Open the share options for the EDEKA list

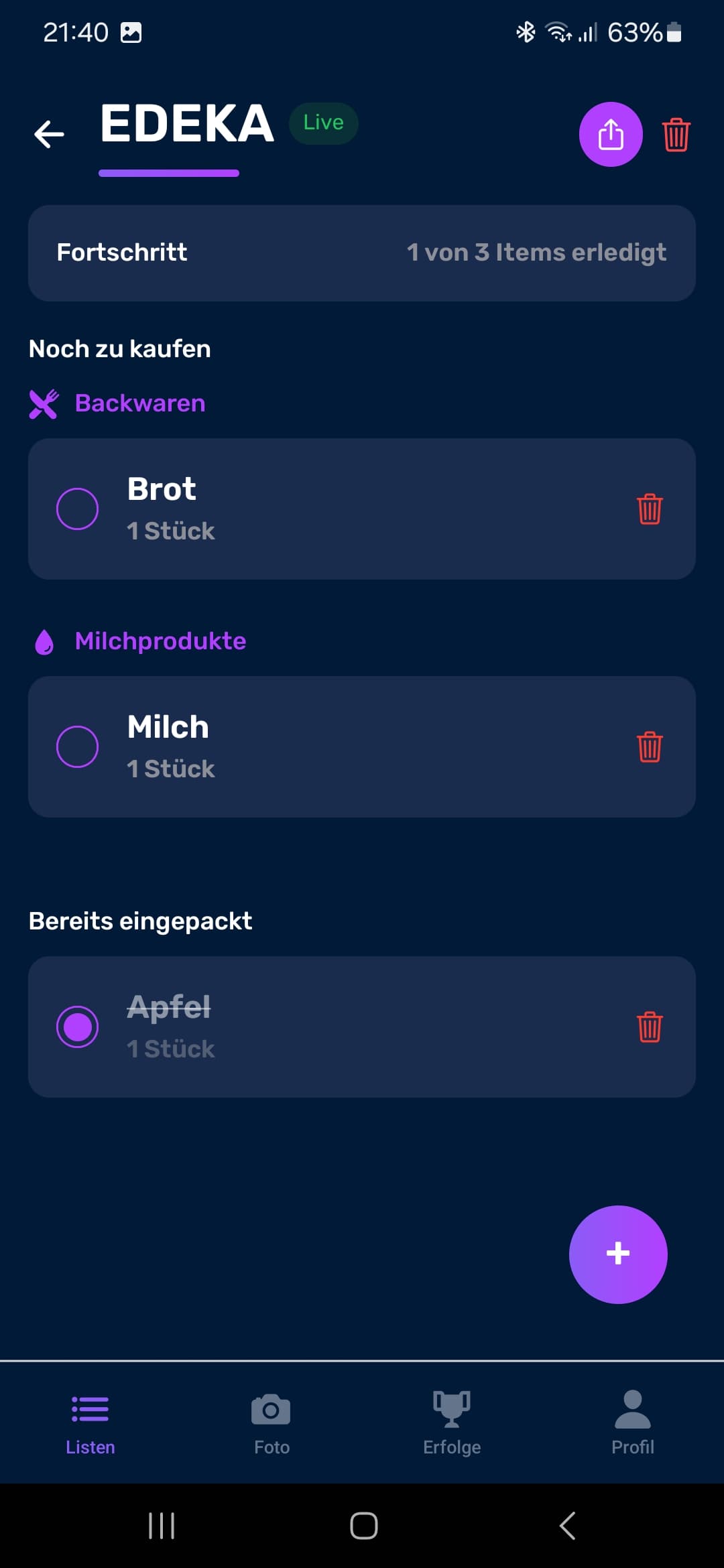610,134
